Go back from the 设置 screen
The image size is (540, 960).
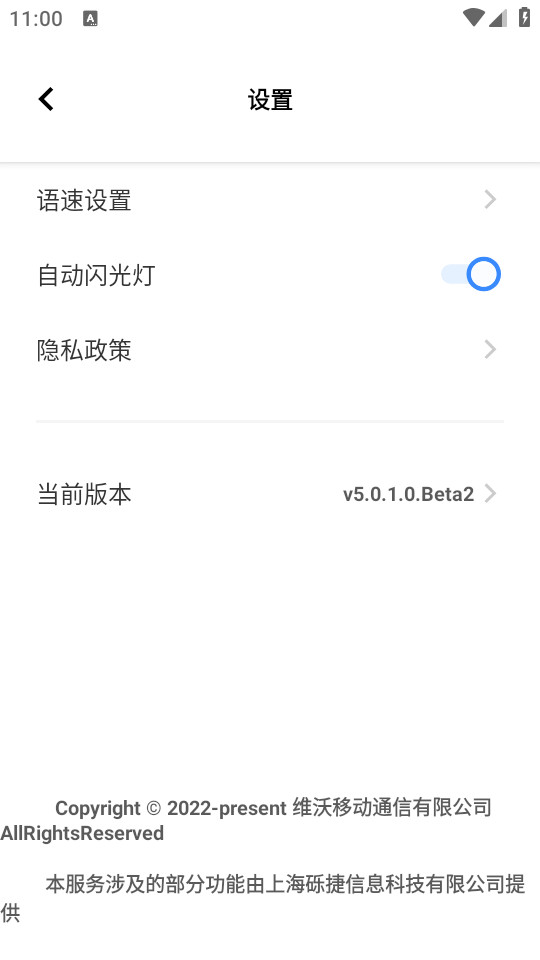[x=46, y=99]
